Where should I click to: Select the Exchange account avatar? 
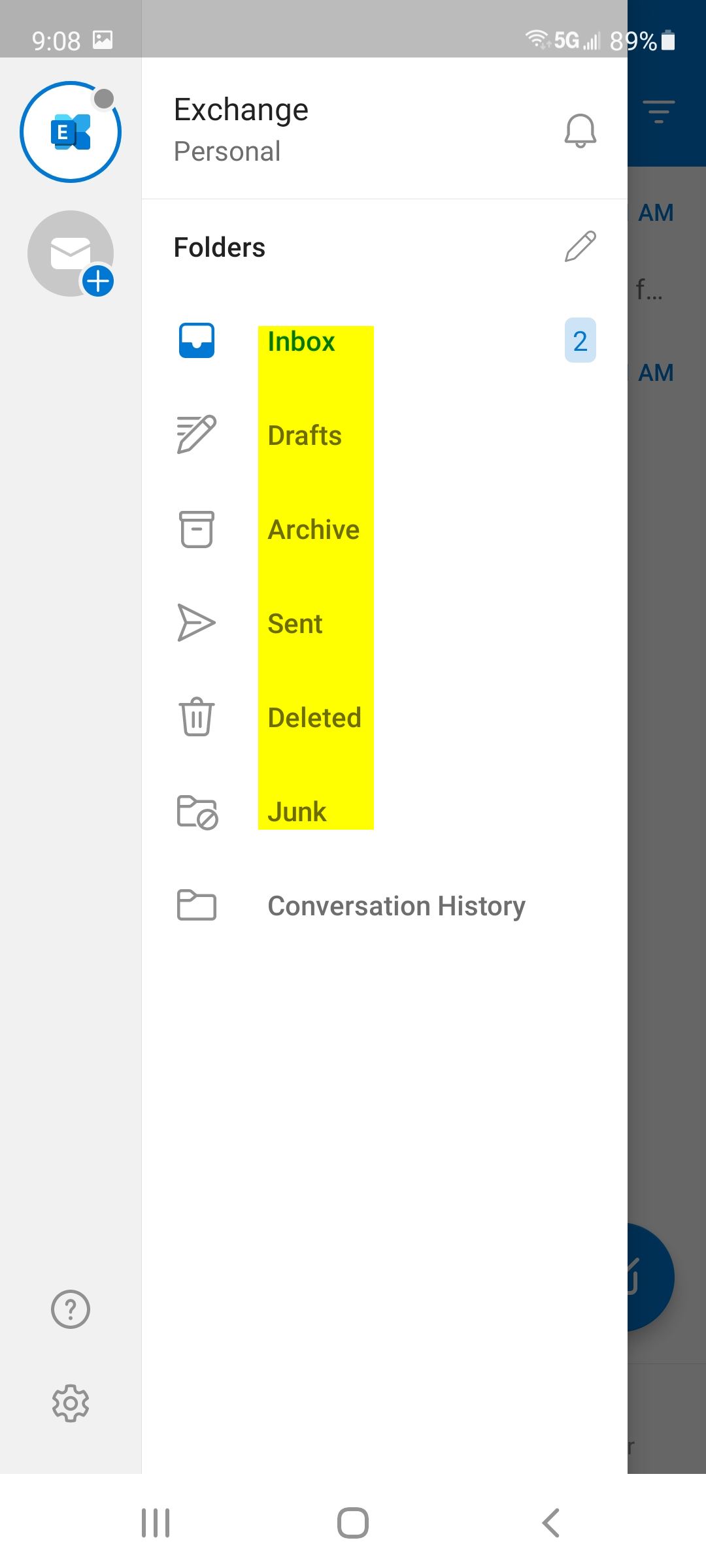71,131
